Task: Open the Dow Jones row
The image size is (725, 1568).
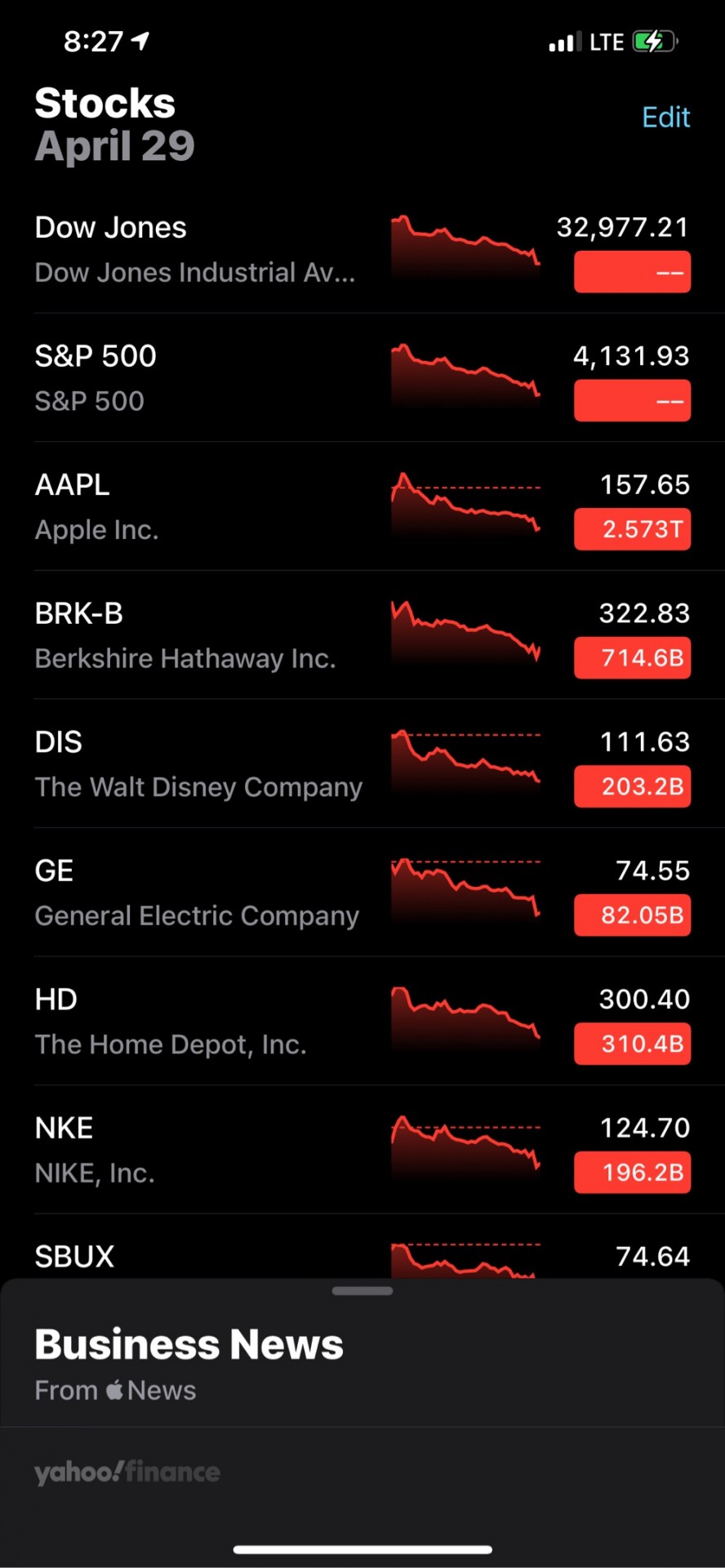Action: [x=362, y=249]
